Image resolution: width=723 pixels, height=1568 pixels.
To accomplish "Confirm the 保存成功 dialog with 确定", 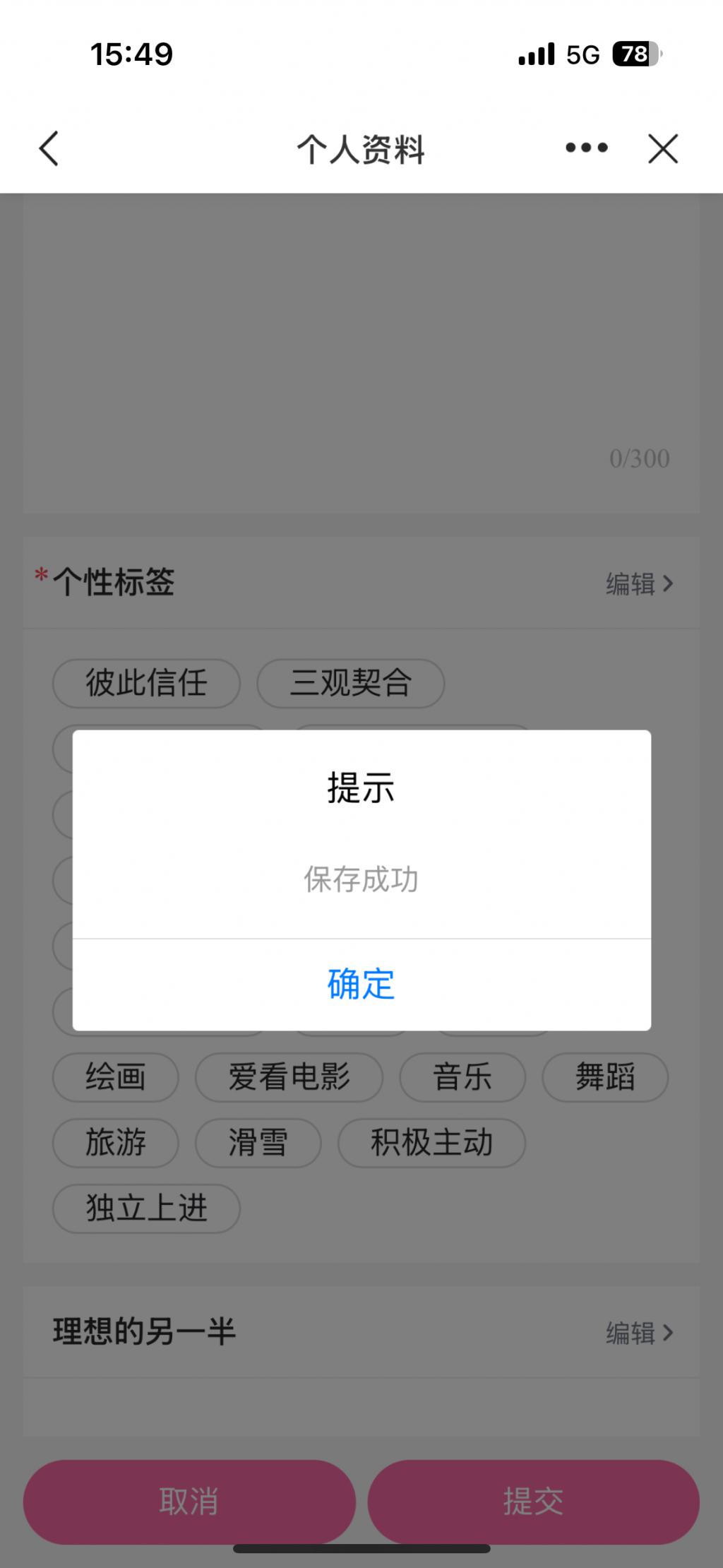I will click(x=361, y=984).
